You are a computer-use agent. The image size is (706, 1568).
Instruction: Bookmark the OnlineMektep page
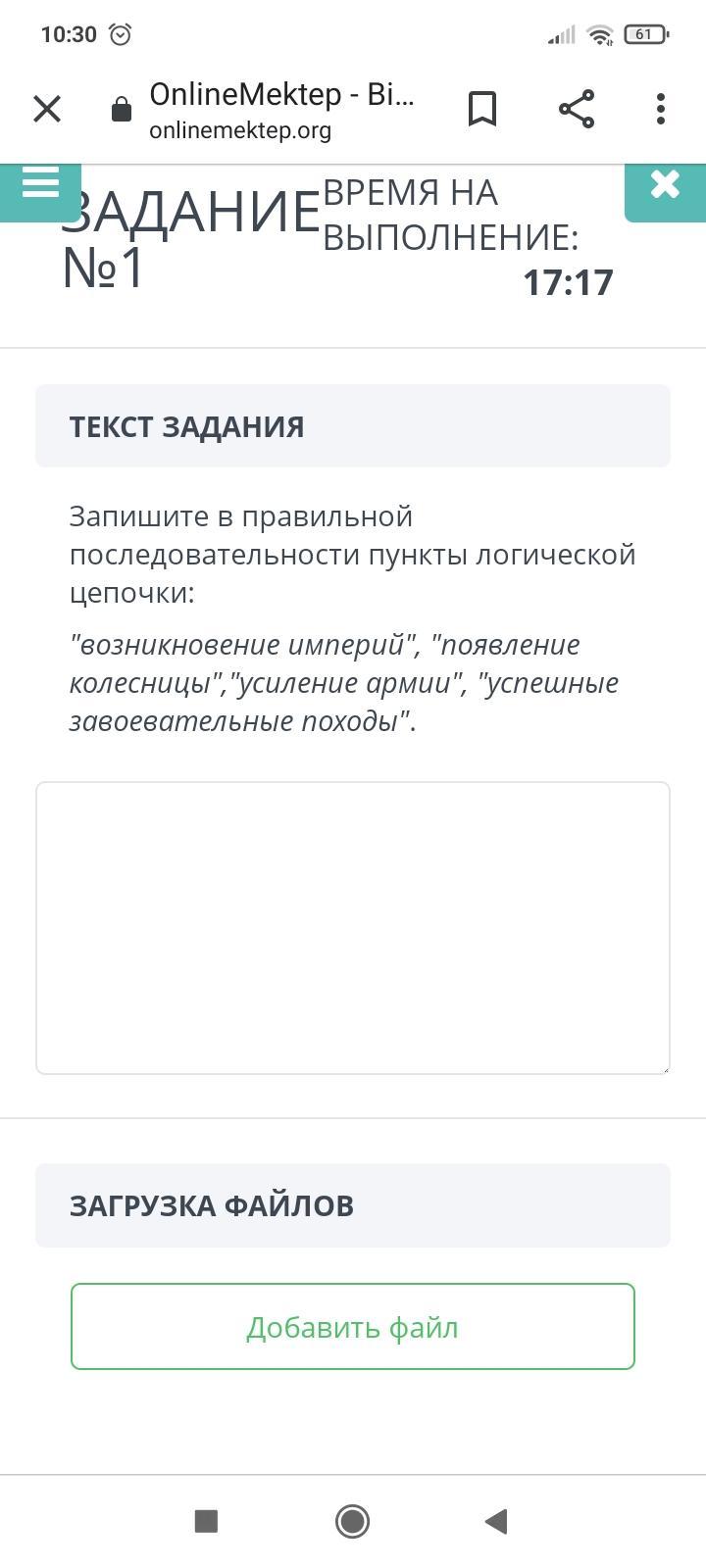tap(482, 109)
